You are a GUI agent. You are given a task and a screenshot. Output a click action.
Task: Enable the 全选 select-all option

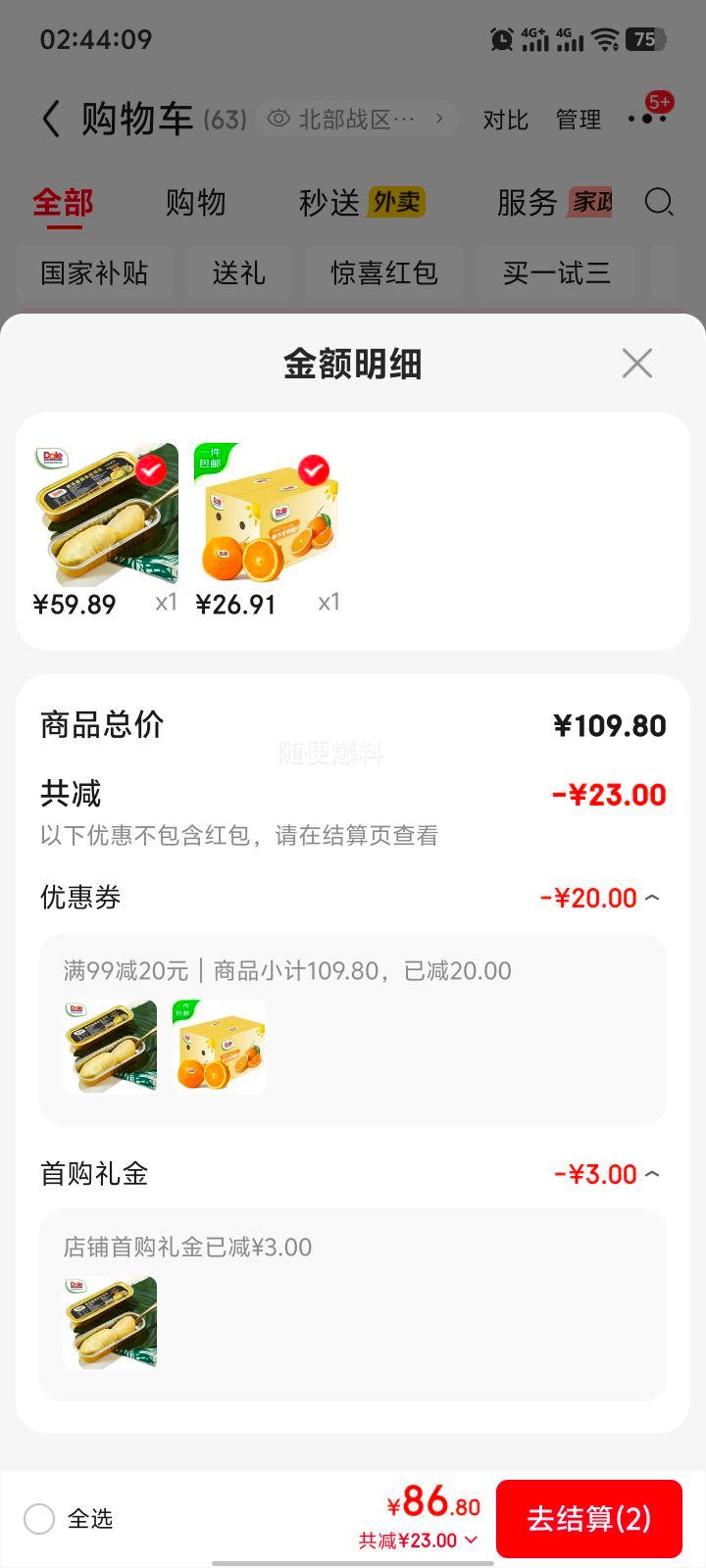(39, 1518)
